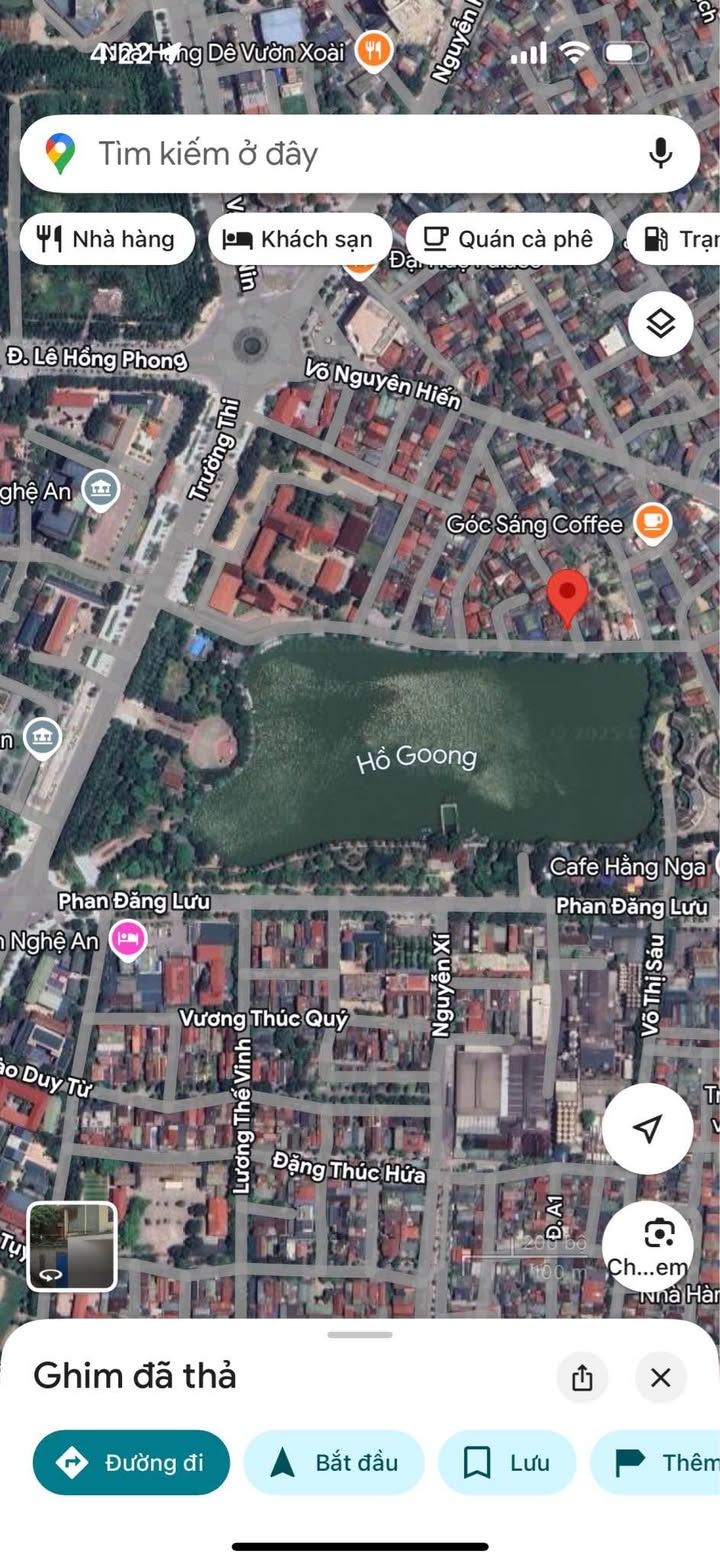Center map on my location
This screenshot has width=720, height=1564.
click(x=647, y=1128)
